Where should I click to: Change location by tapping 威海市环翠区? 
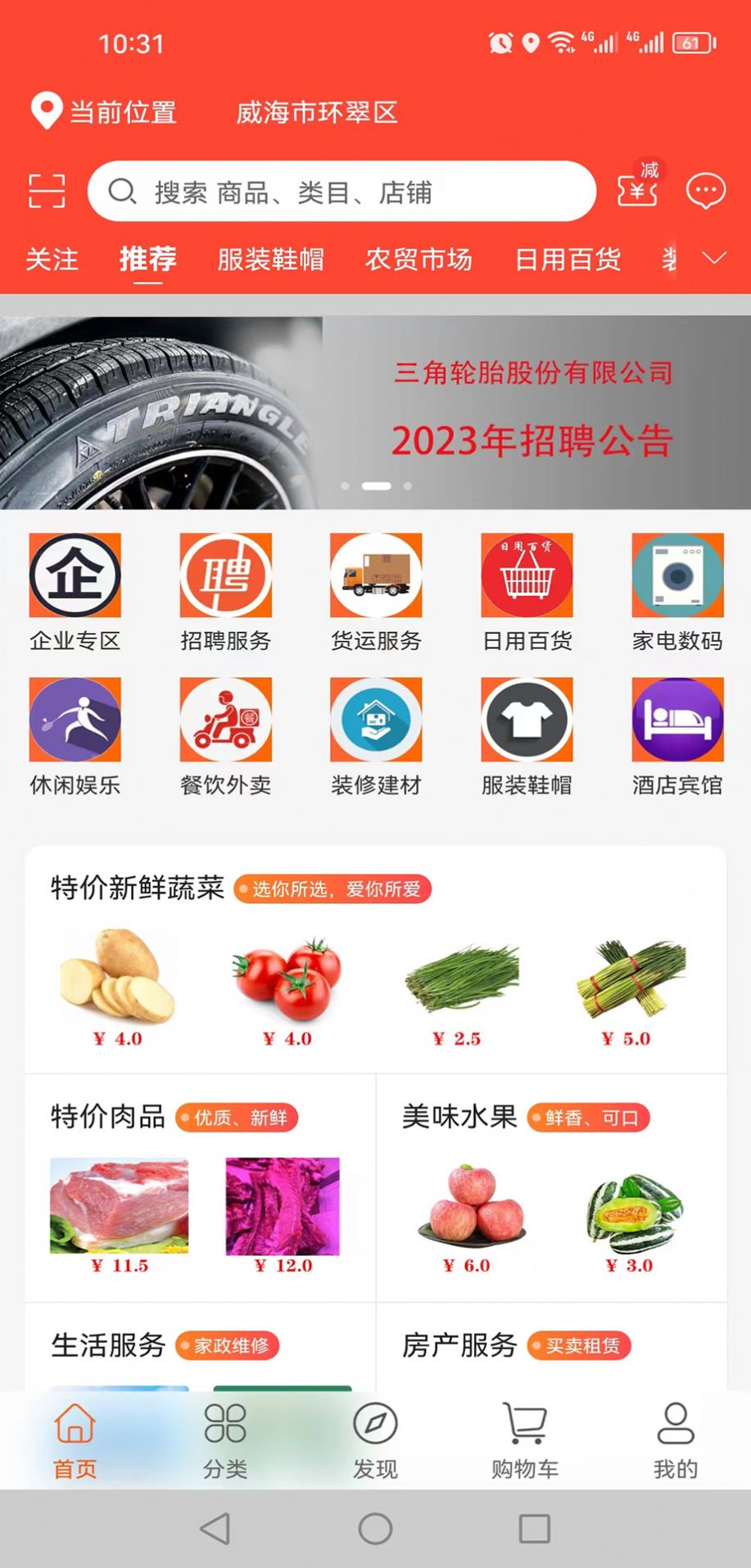(x=318, y=113)
